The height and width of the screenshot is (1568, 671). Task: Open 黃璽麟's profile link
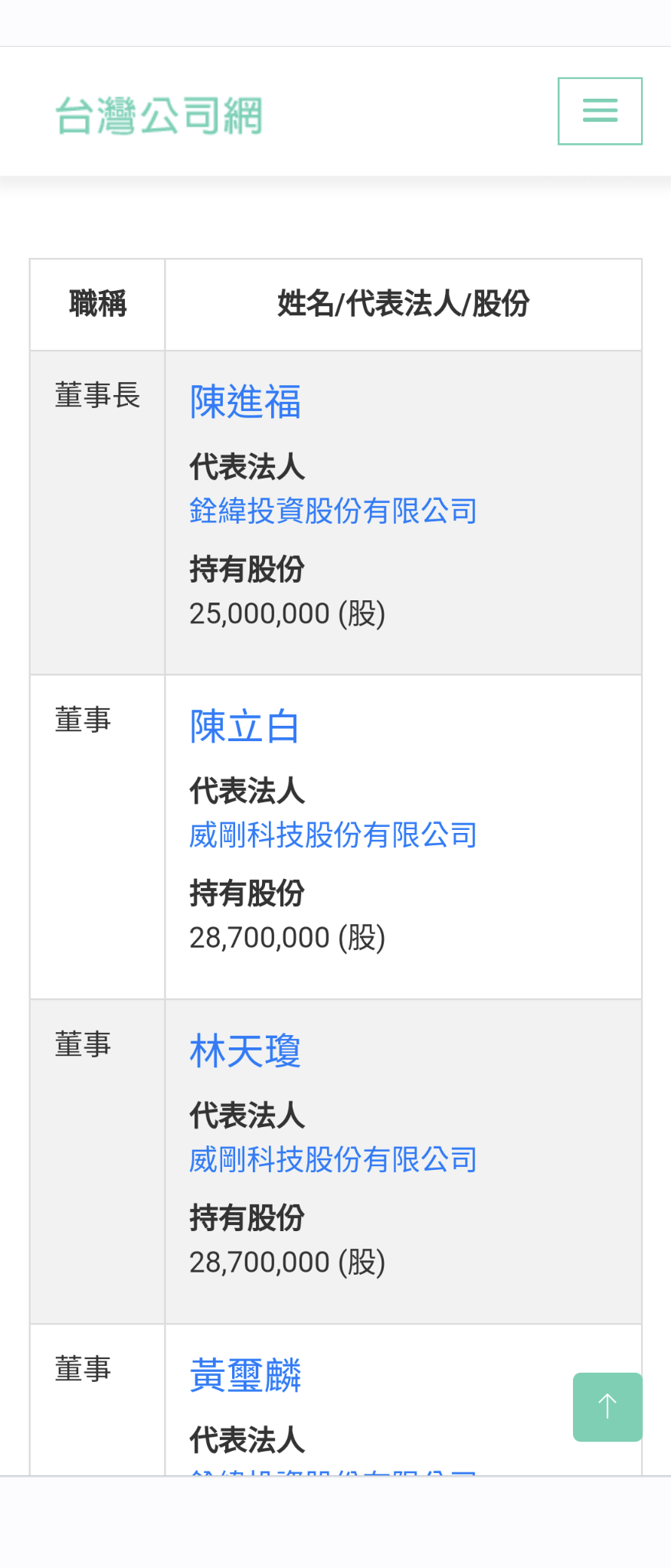(x=245, y=1376)
